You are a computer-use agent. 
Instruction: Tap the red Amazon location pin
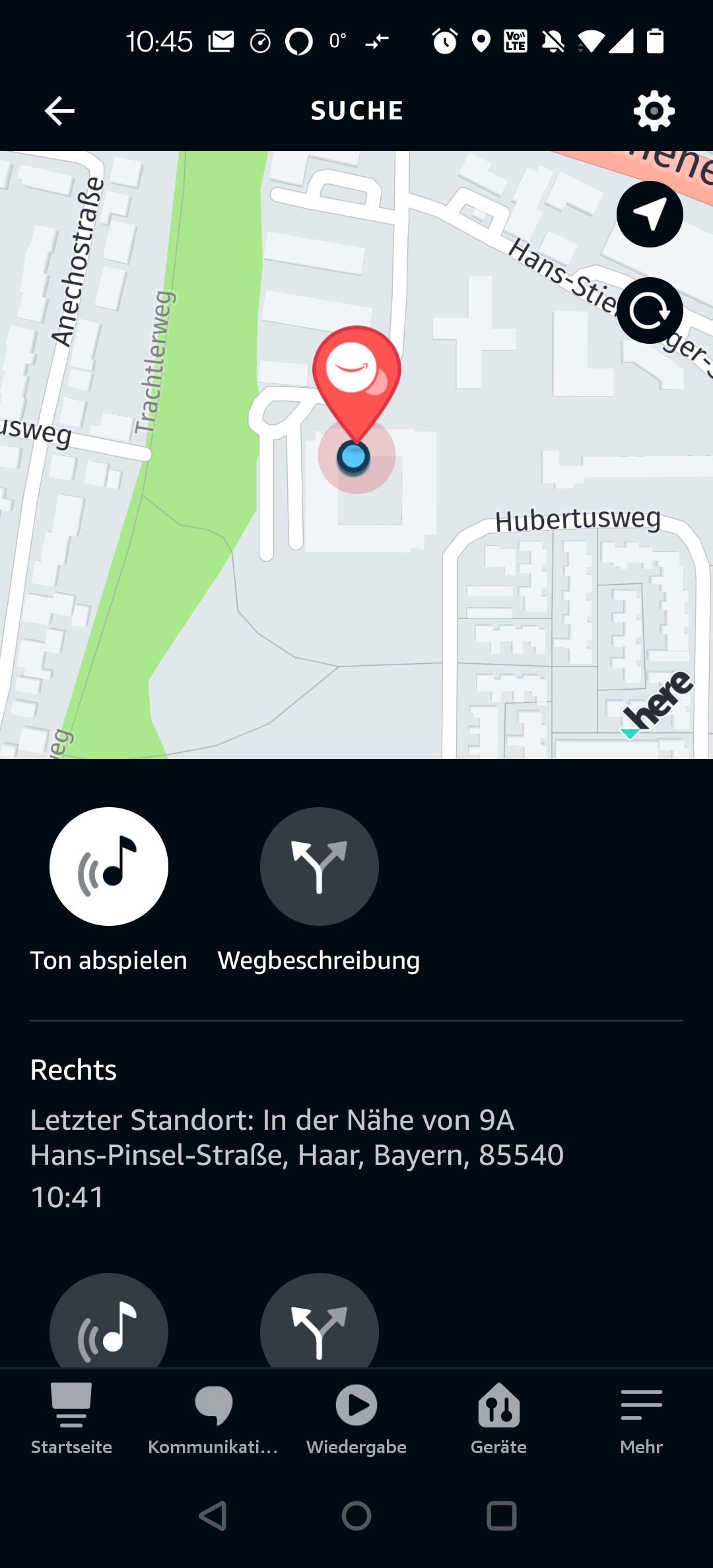(356, 373)
